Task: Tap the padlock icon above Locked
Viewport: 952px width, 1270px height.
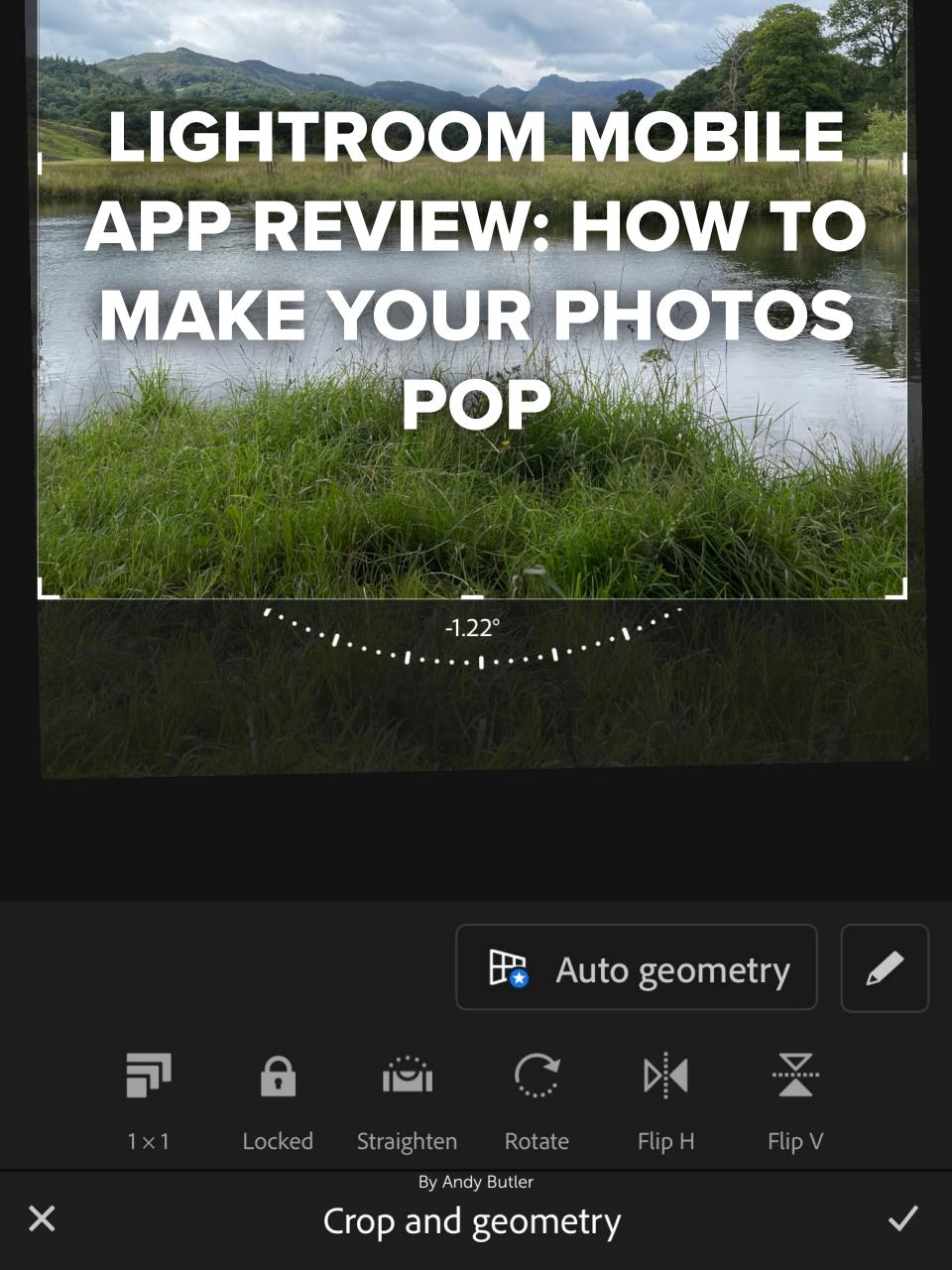Action: [x=278, y=1075]
